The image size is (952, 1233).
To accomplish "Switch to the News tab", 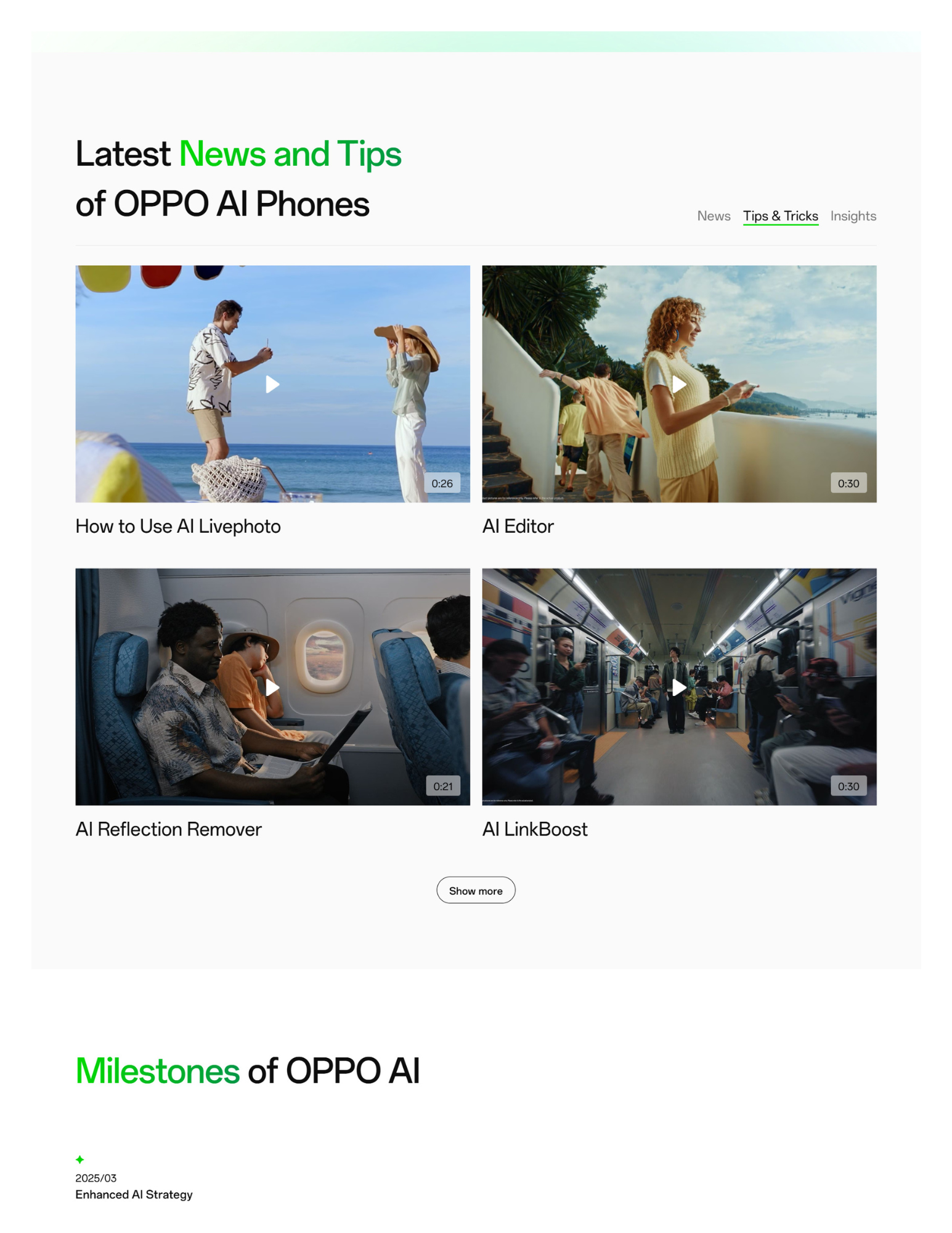I will [713, 216].
